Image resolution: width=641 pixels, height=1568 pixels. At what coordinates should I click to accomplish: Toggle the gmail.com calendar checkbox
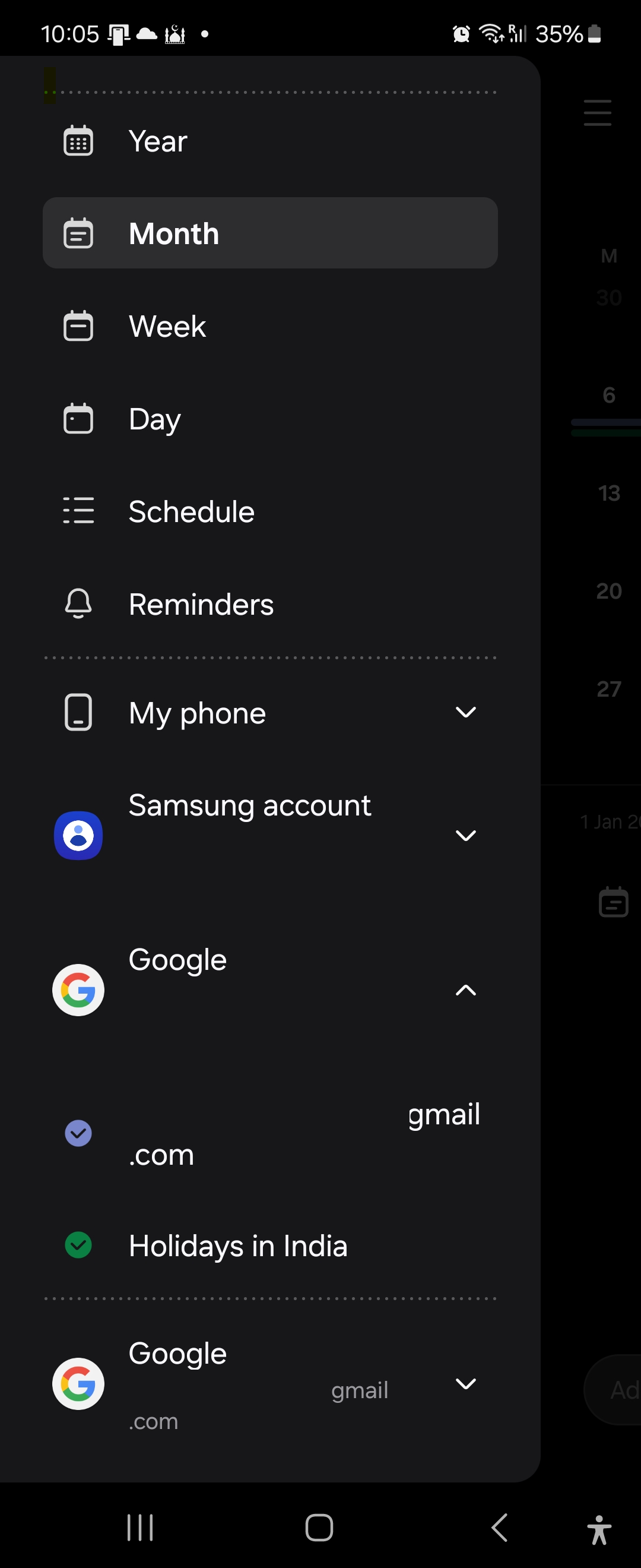tap(78, 1133)
